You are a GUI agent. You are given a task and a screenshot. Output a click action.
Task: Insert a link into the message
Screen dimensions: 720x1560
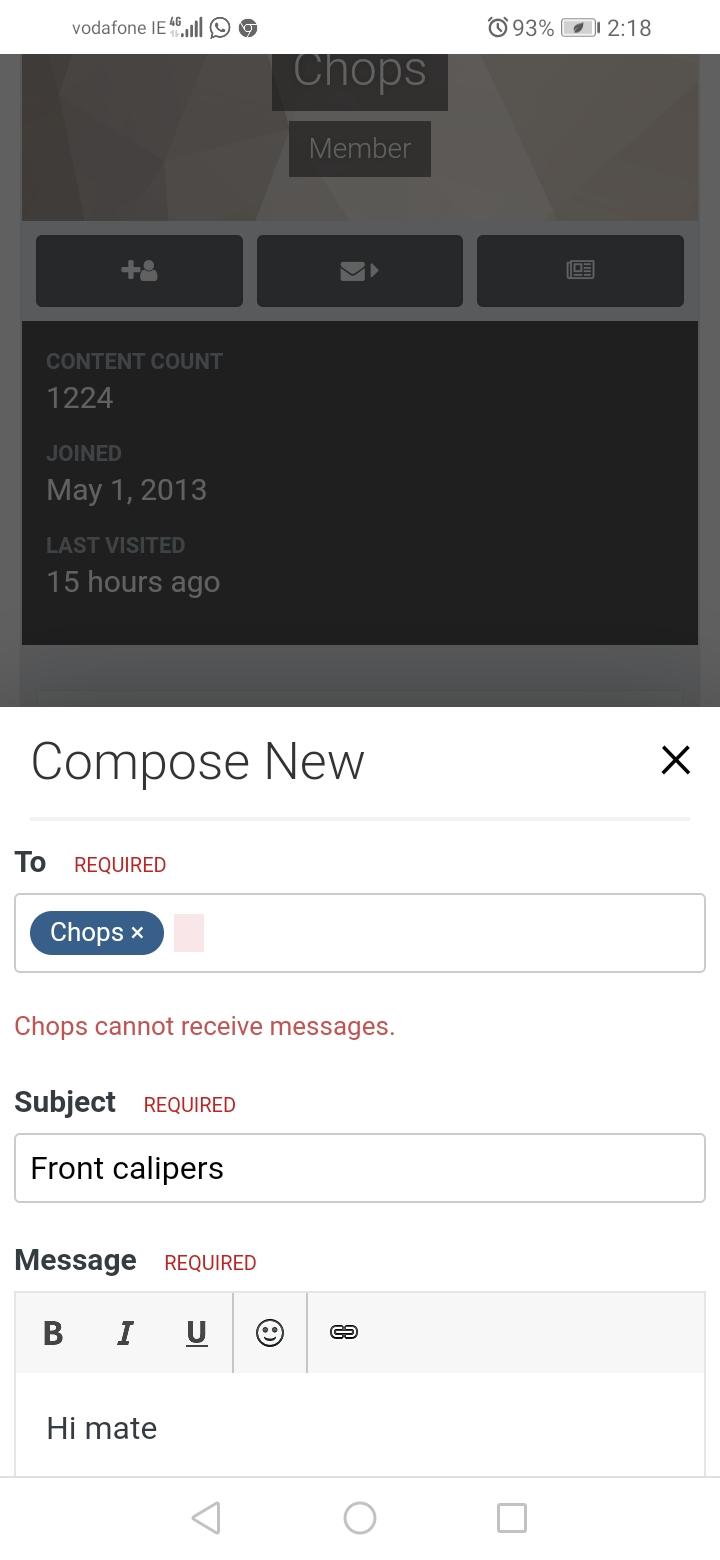[344, 1332]
